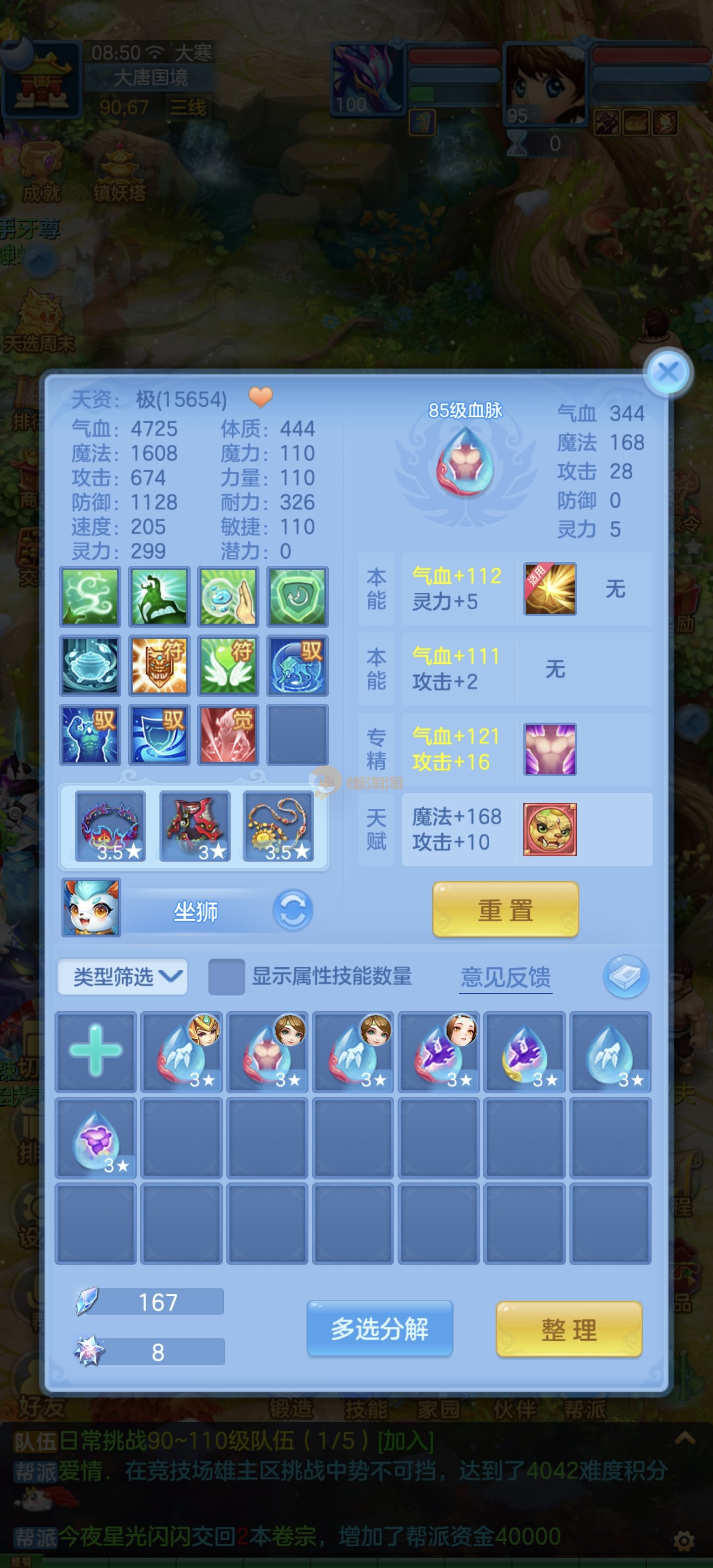Close the bloodline panel

(x=668, y=372)
